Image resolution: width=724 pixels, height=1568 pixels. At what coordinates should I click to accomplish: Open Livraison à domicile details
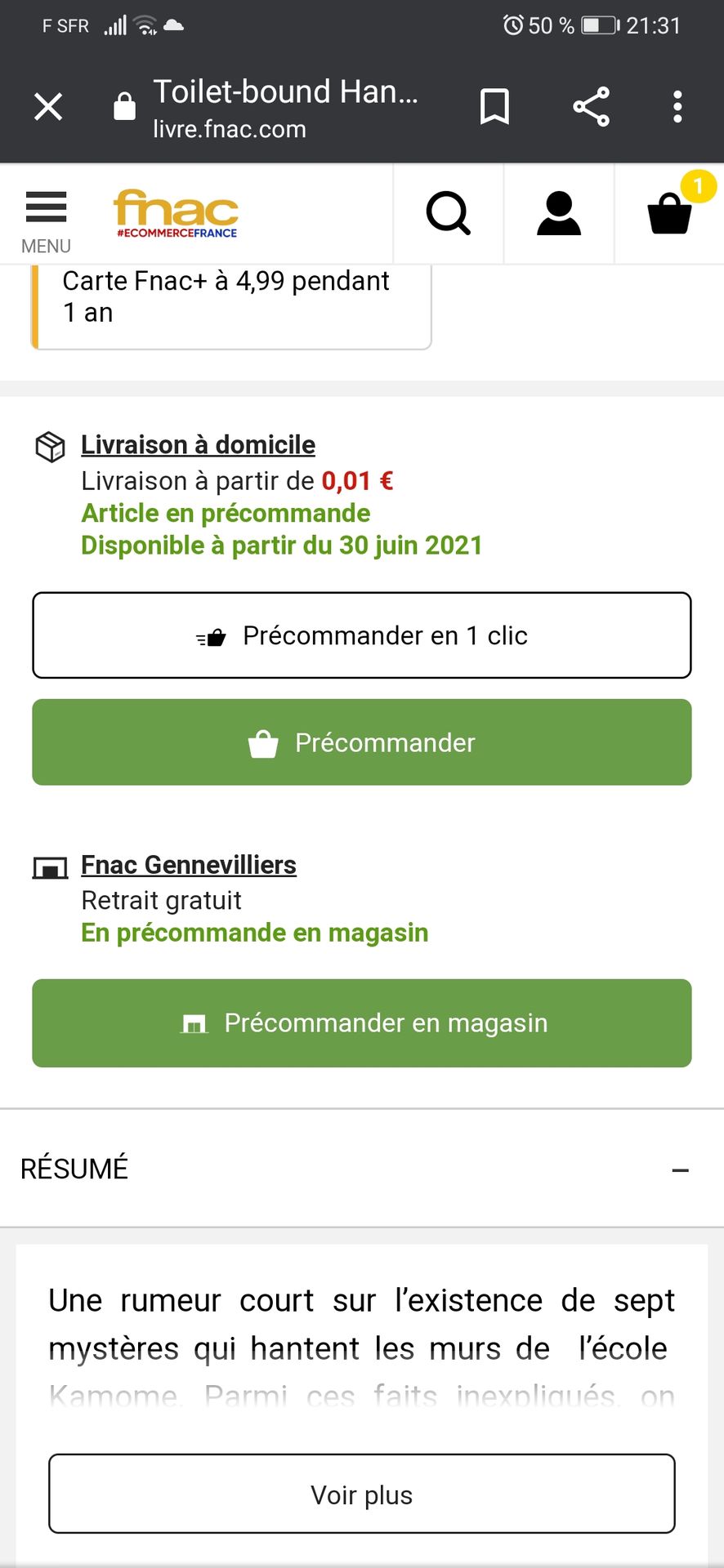coord(198,445)
